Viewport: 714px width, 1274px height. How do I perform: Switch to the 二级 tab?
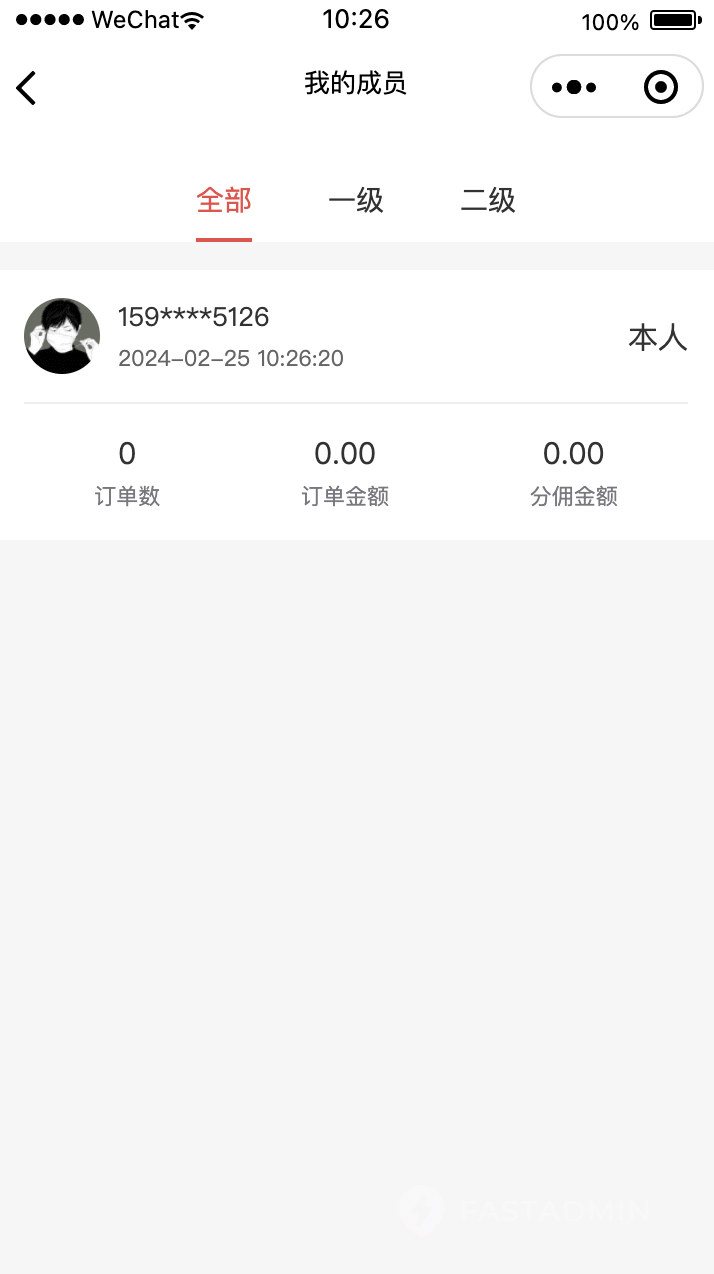(x=488, y=201)
